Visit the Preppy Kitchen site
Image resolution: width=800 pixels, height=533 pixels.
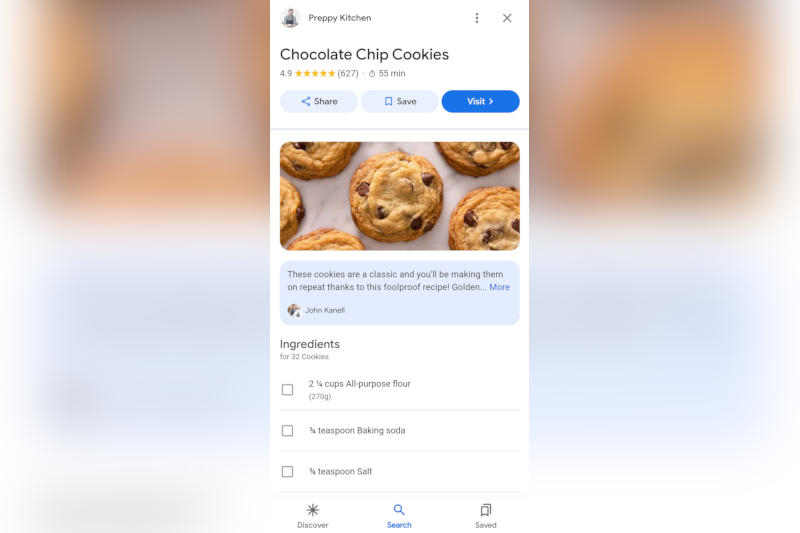click(480, 101)
